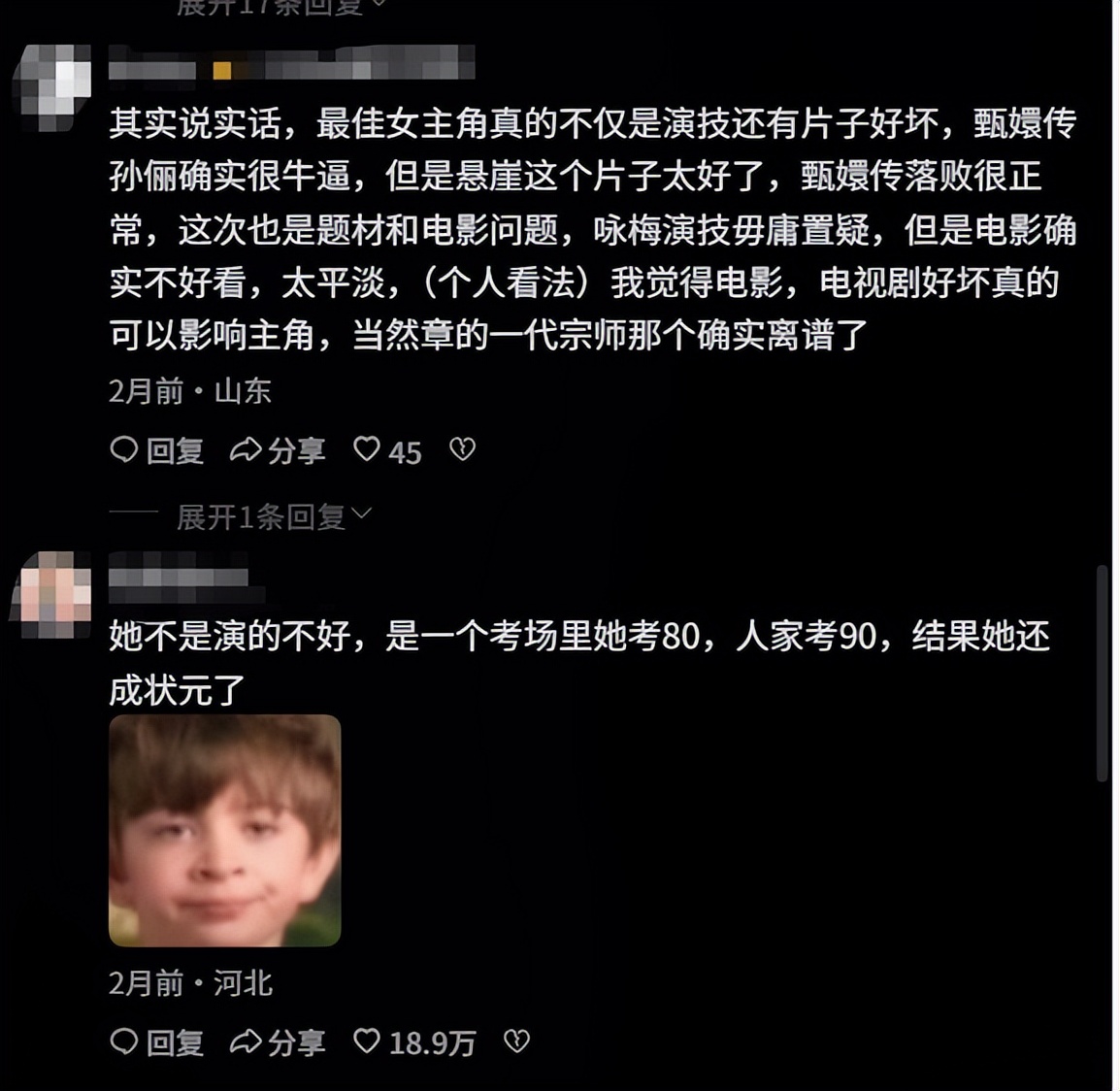Like the comment with 45 likes
The image size is (1120, 1091).
(368, 449)
